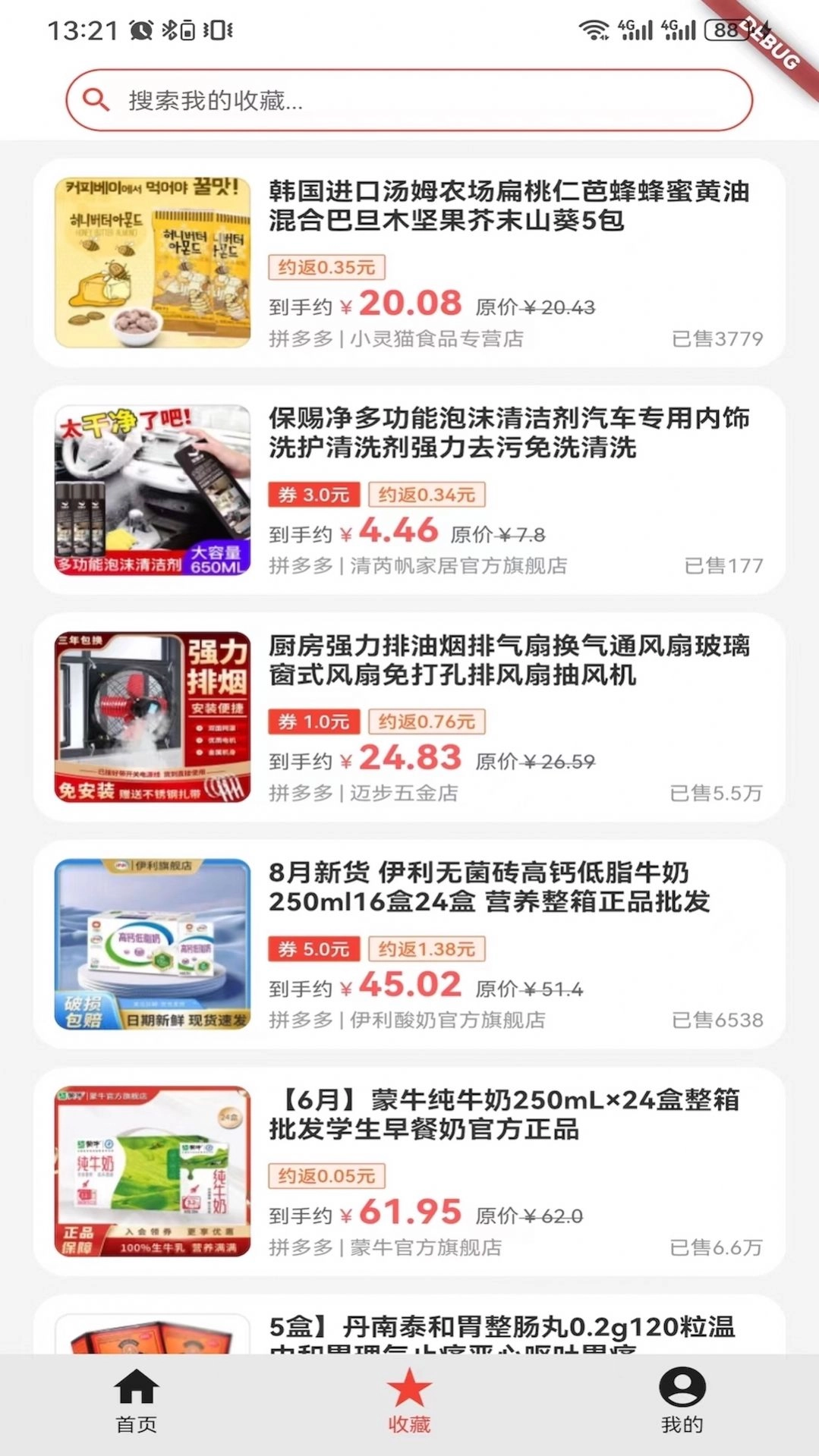Tap the 搜索我的收藏 search field
The image size is (819, 1456).
point(410,99)
